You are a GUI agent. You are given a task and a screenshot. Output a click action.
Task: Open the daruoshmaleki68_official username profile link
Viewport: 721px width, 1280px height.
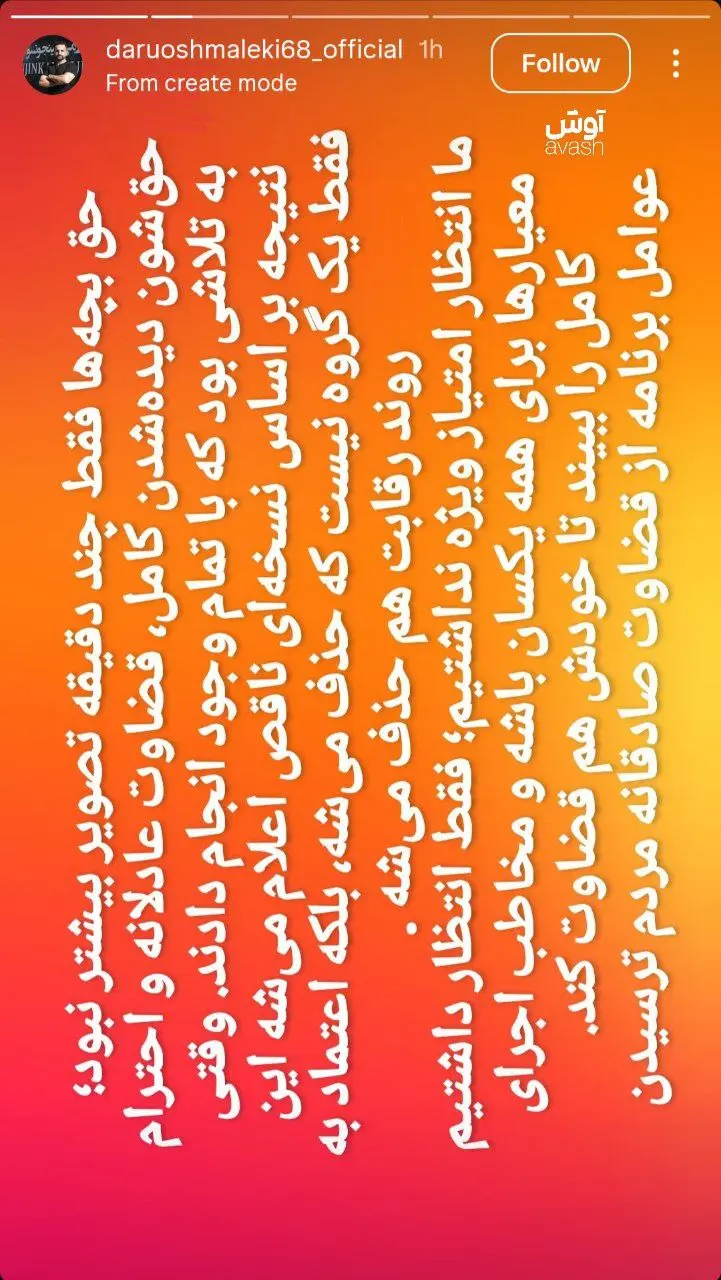coord(253,48)
